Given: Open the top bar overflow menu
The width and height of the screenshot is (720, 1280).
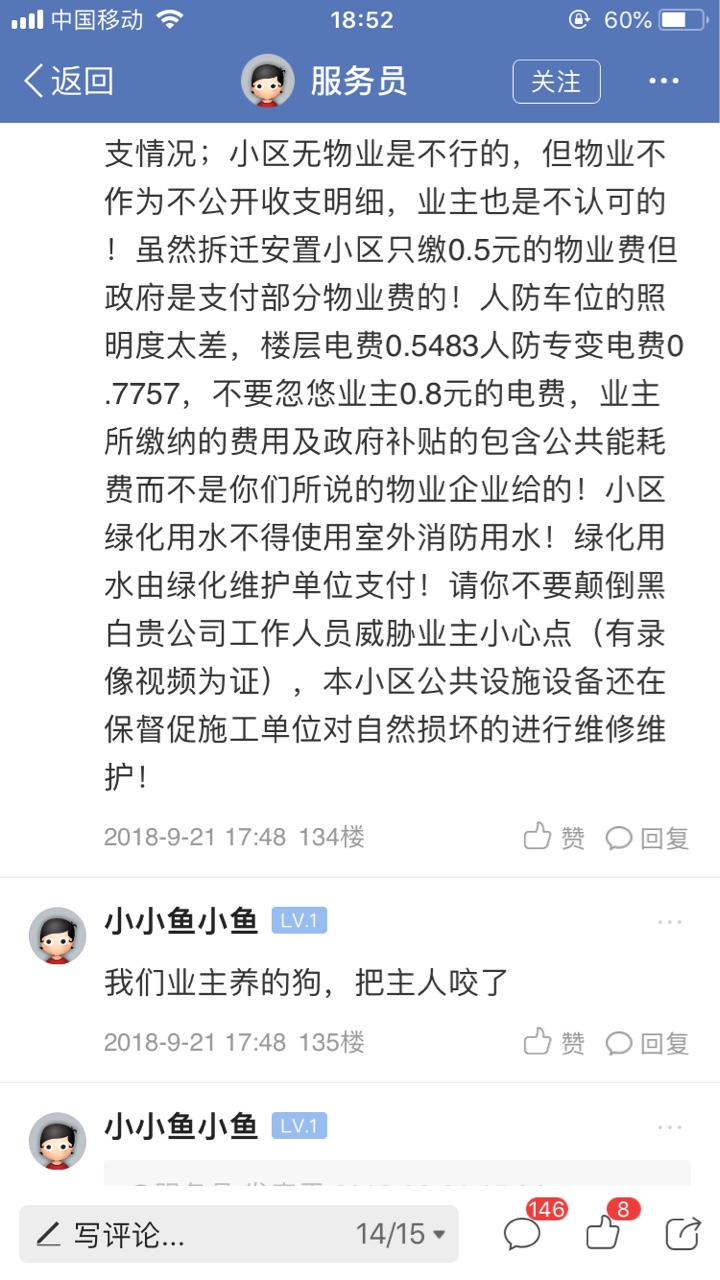Looking at the screenshot, I should [664, 81].
